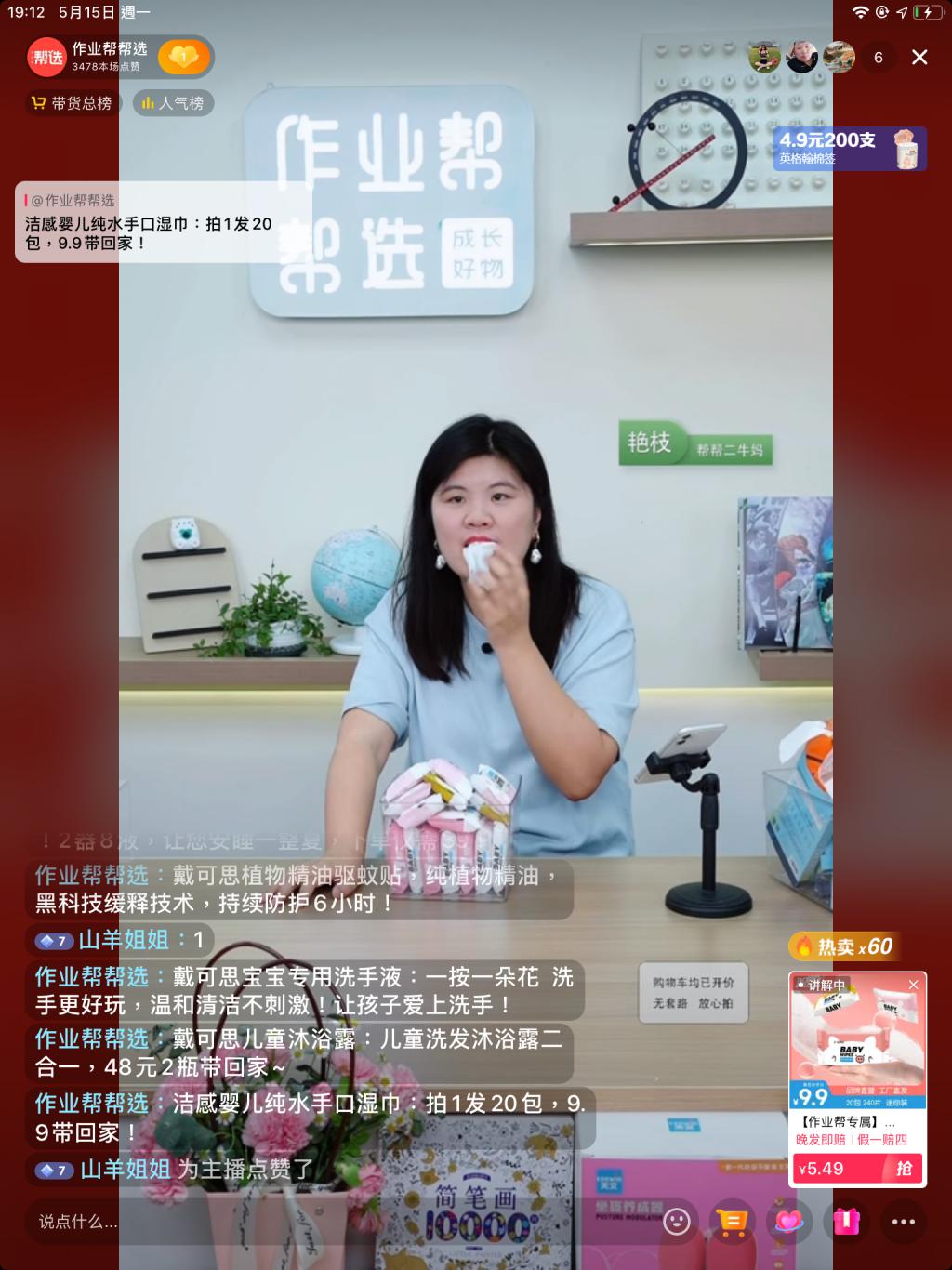Screen dimensions: 952x1270
Task: Open the more options menu
Action: pos(903,1222)
